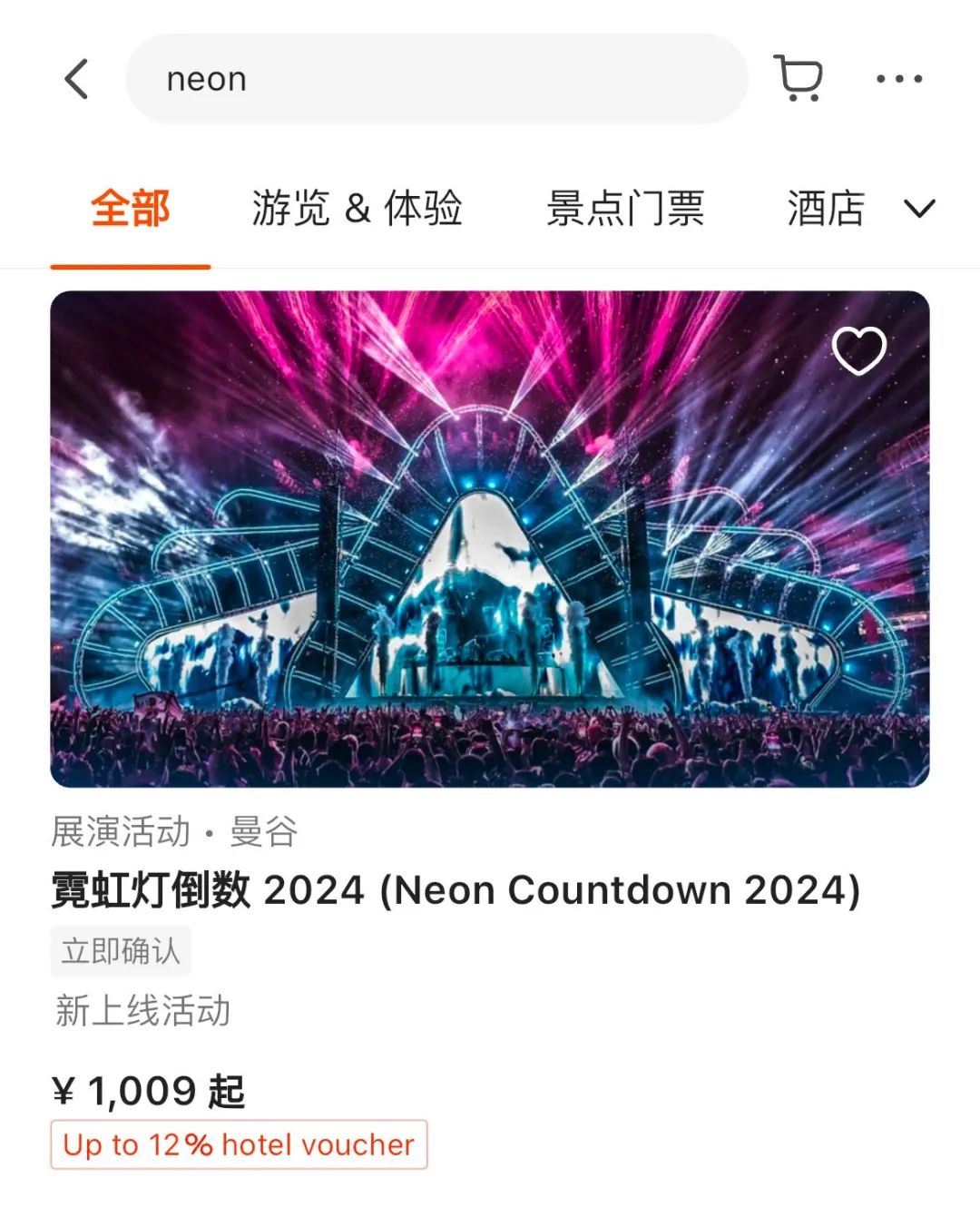The height and width of the screenshot is (1217, 980).
Task: Tap the neon search field
Action: pyautogui.click(x=436, y=79)
